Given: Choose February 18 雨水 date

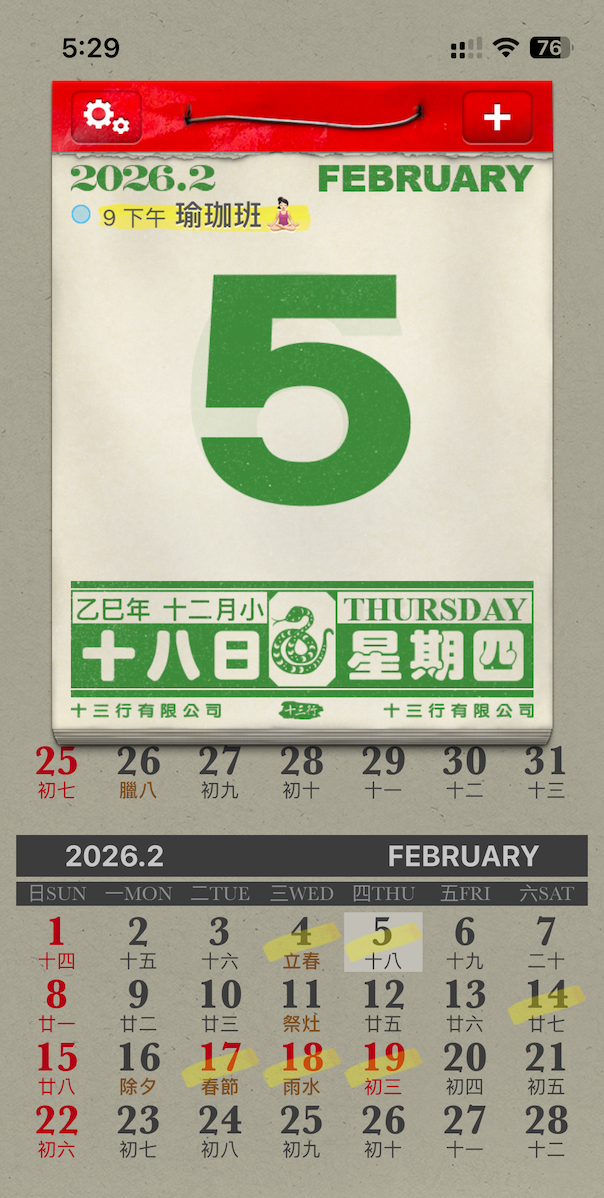Looking at the screenshot, I should 302,1067.
